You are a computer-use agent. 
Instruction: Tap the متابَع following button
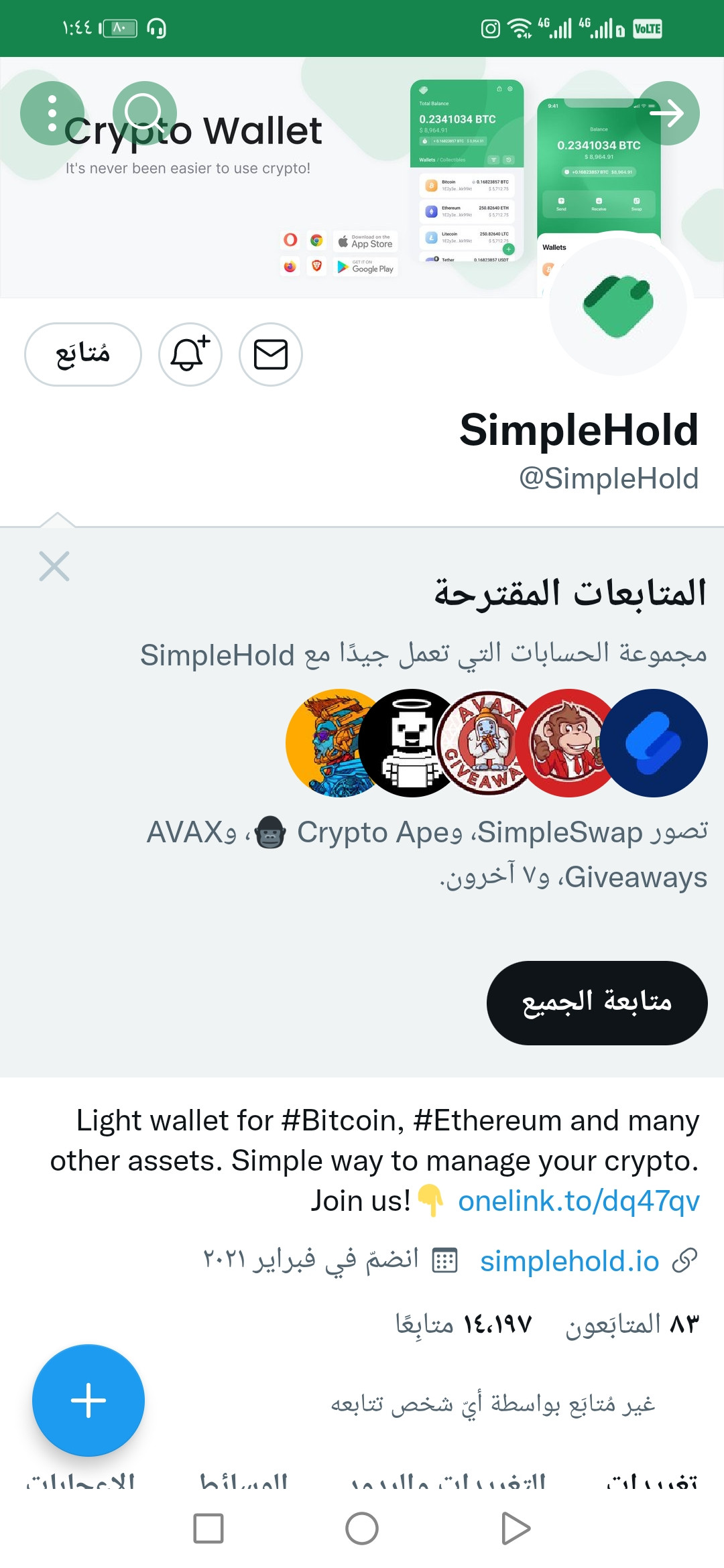(x=83, y=354)
